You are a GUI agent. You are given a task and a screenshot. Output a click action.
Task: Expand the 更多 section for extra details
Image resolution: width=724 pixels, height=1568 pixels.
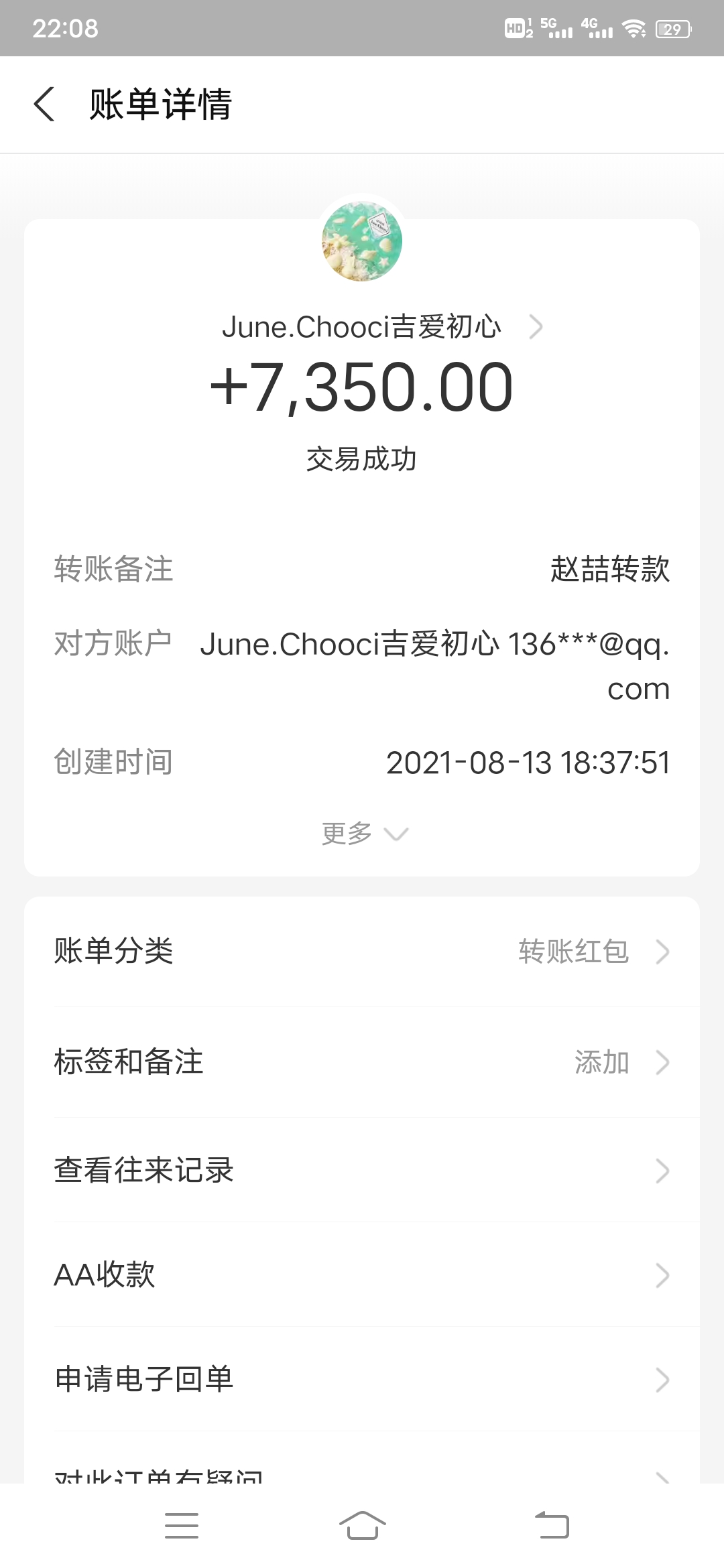[362, 832]
